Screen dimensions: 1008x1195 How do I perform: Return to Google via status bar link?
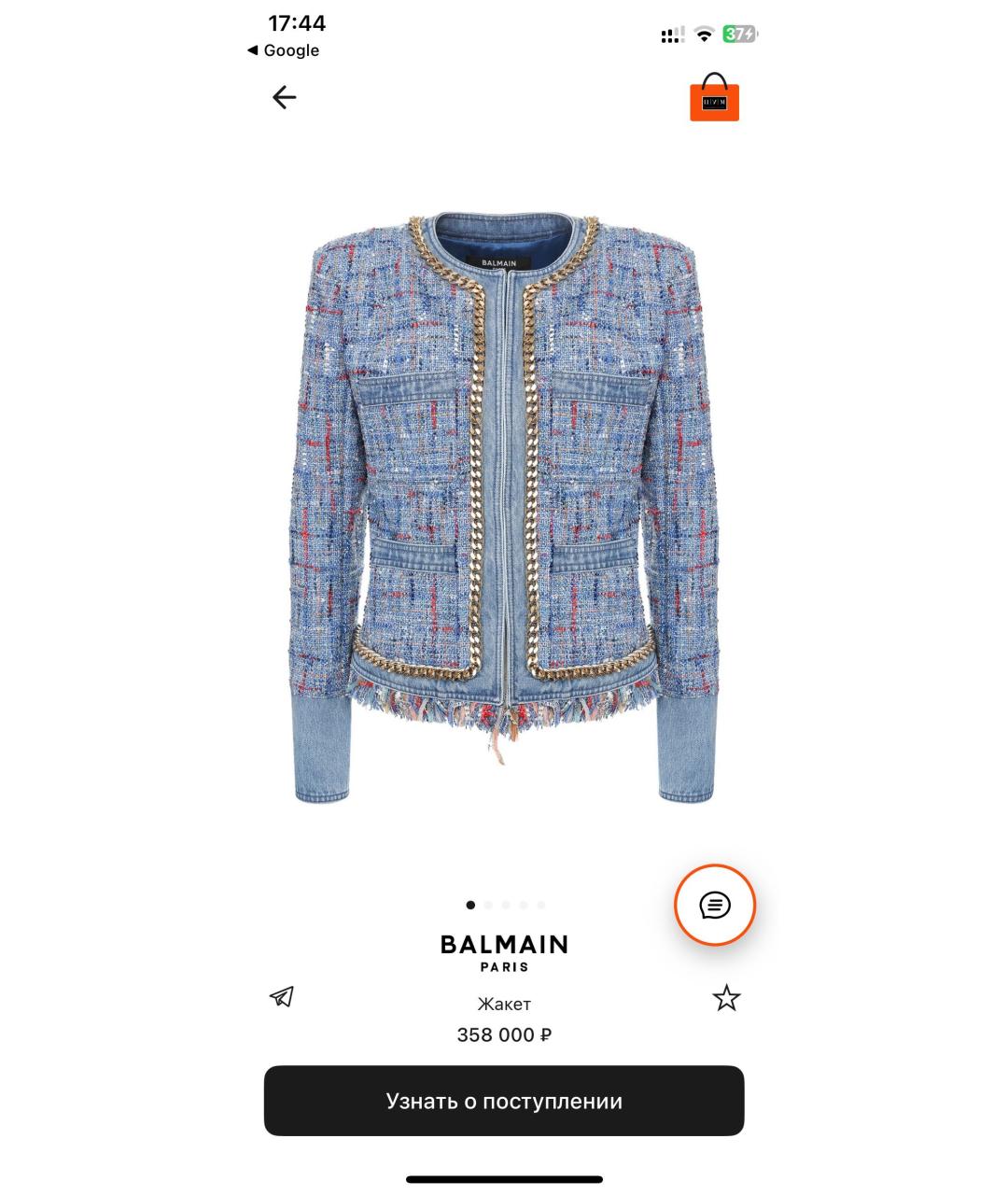284,50
